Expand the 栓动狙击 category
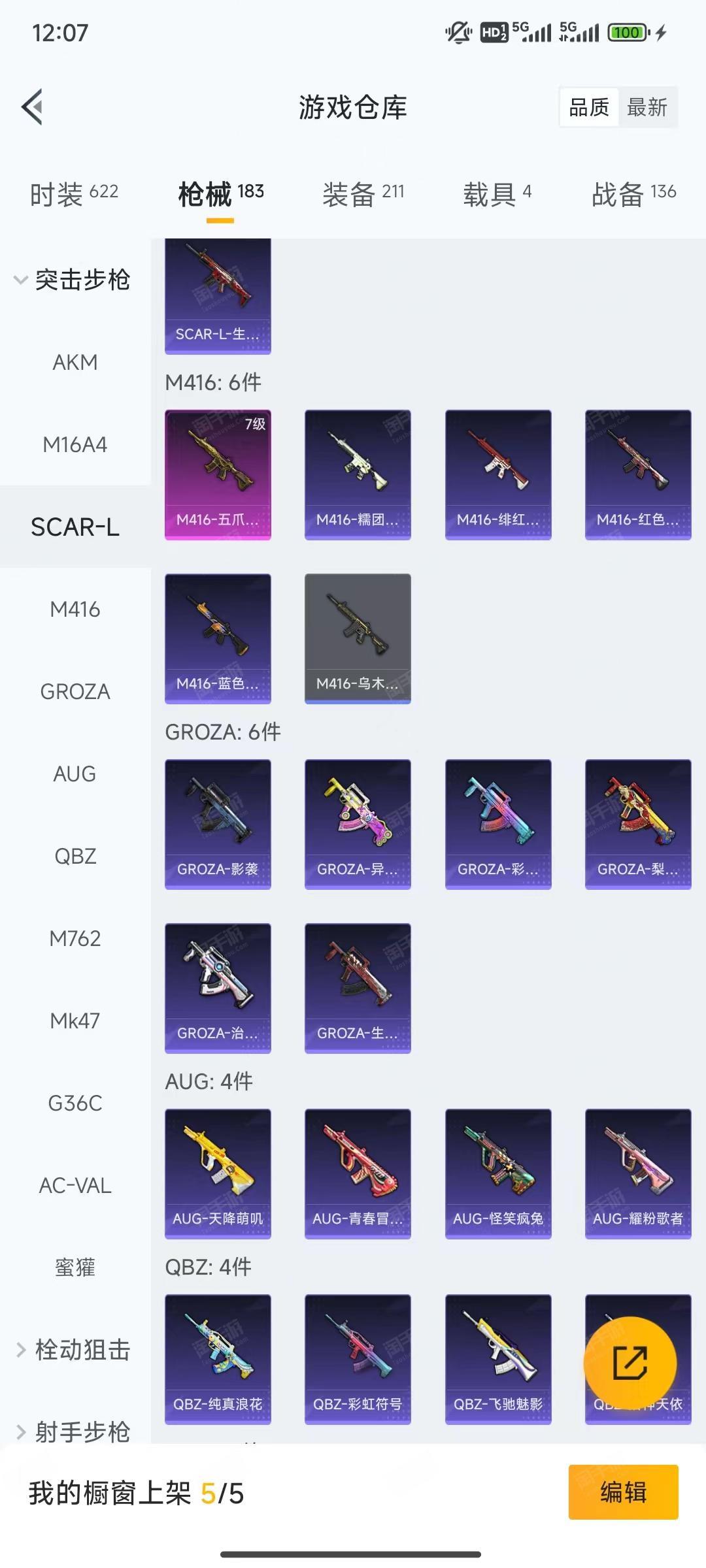 [x=73, y=1350]
